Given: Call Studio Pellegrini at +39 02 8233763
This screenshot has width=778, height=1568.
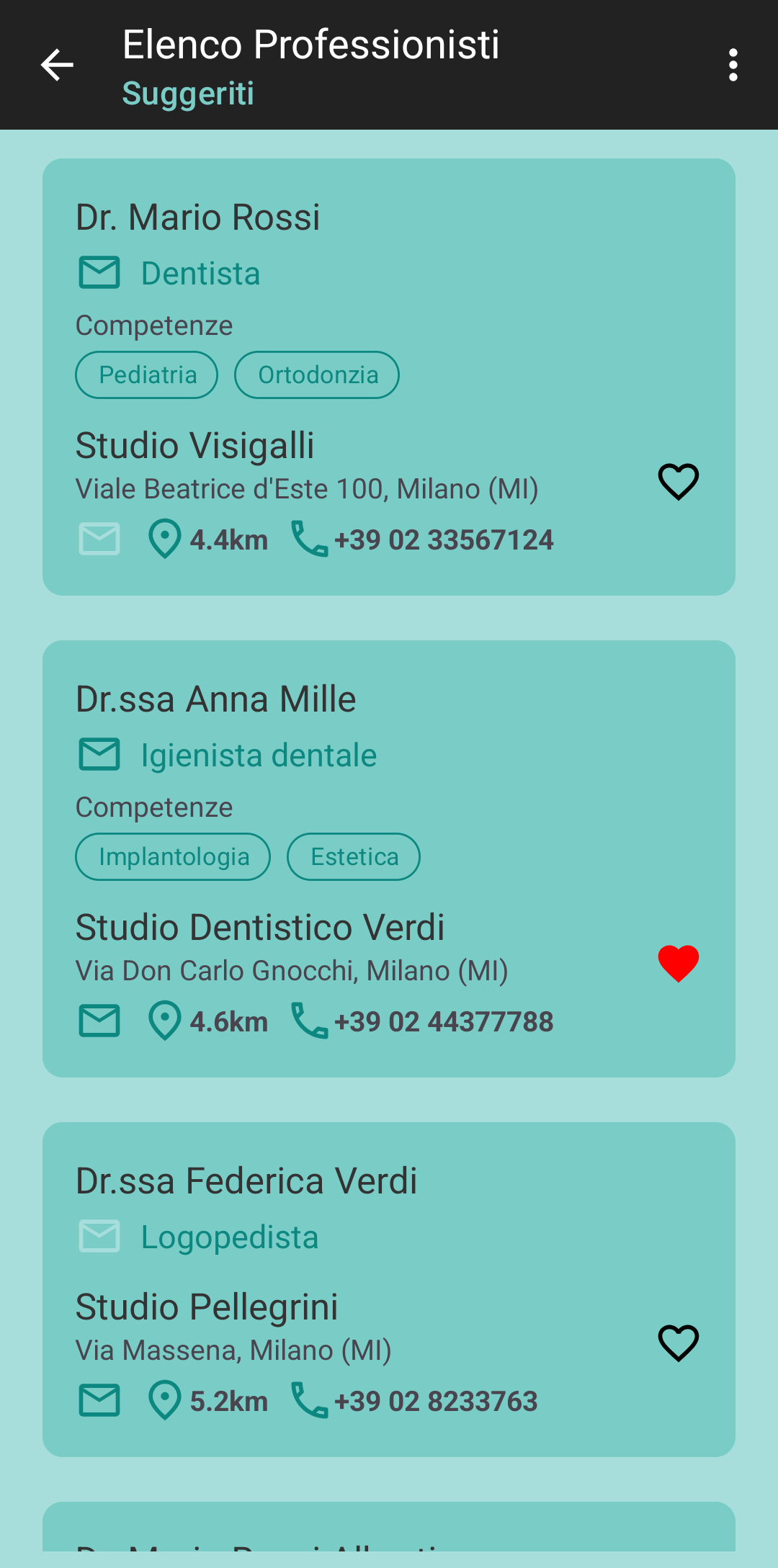Looking at the screenshot, I should [x=415, y=1401].
